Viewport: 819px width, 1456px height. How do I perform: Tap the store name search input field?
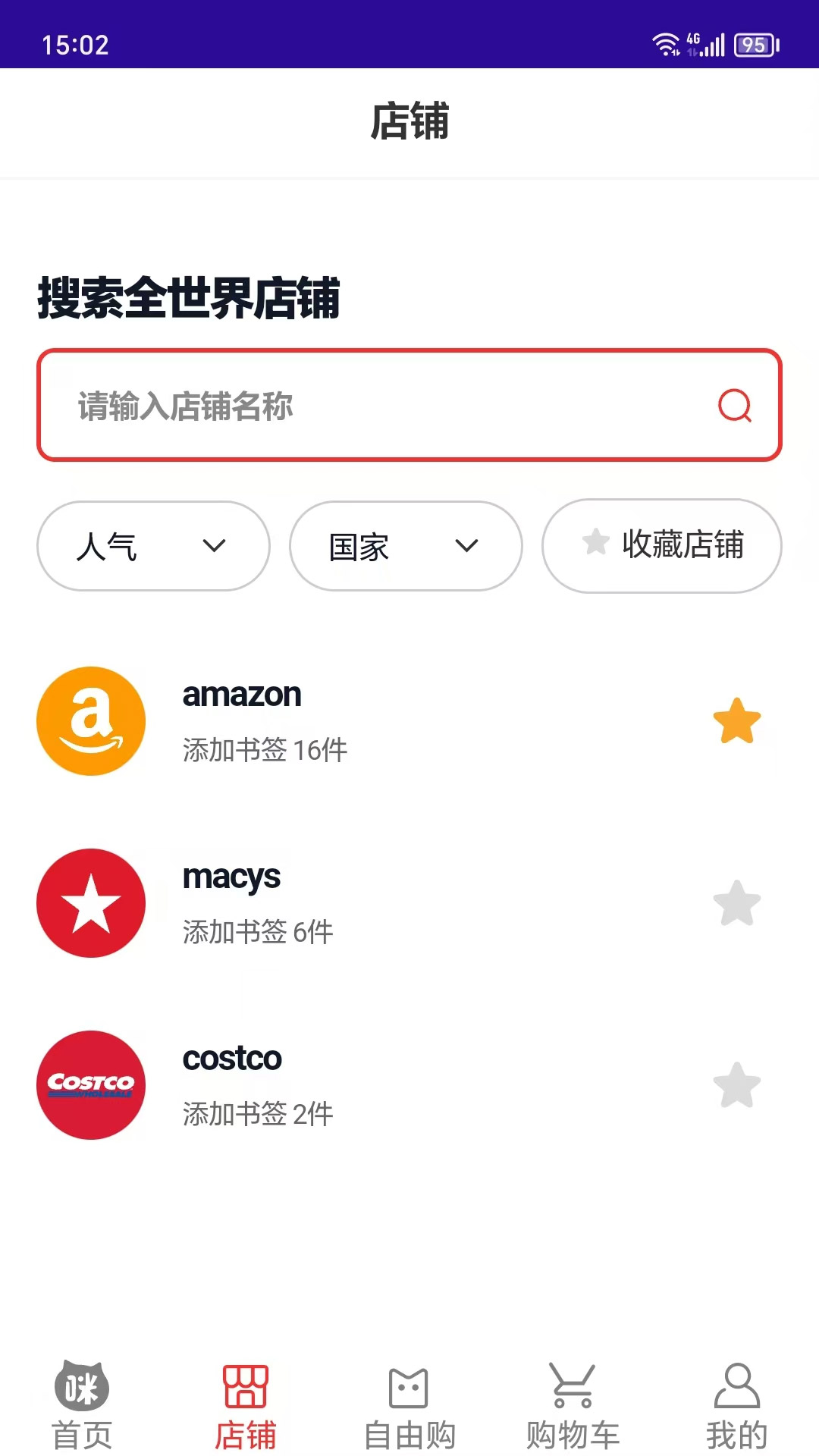pyautogui.click(x=341, y=406)
